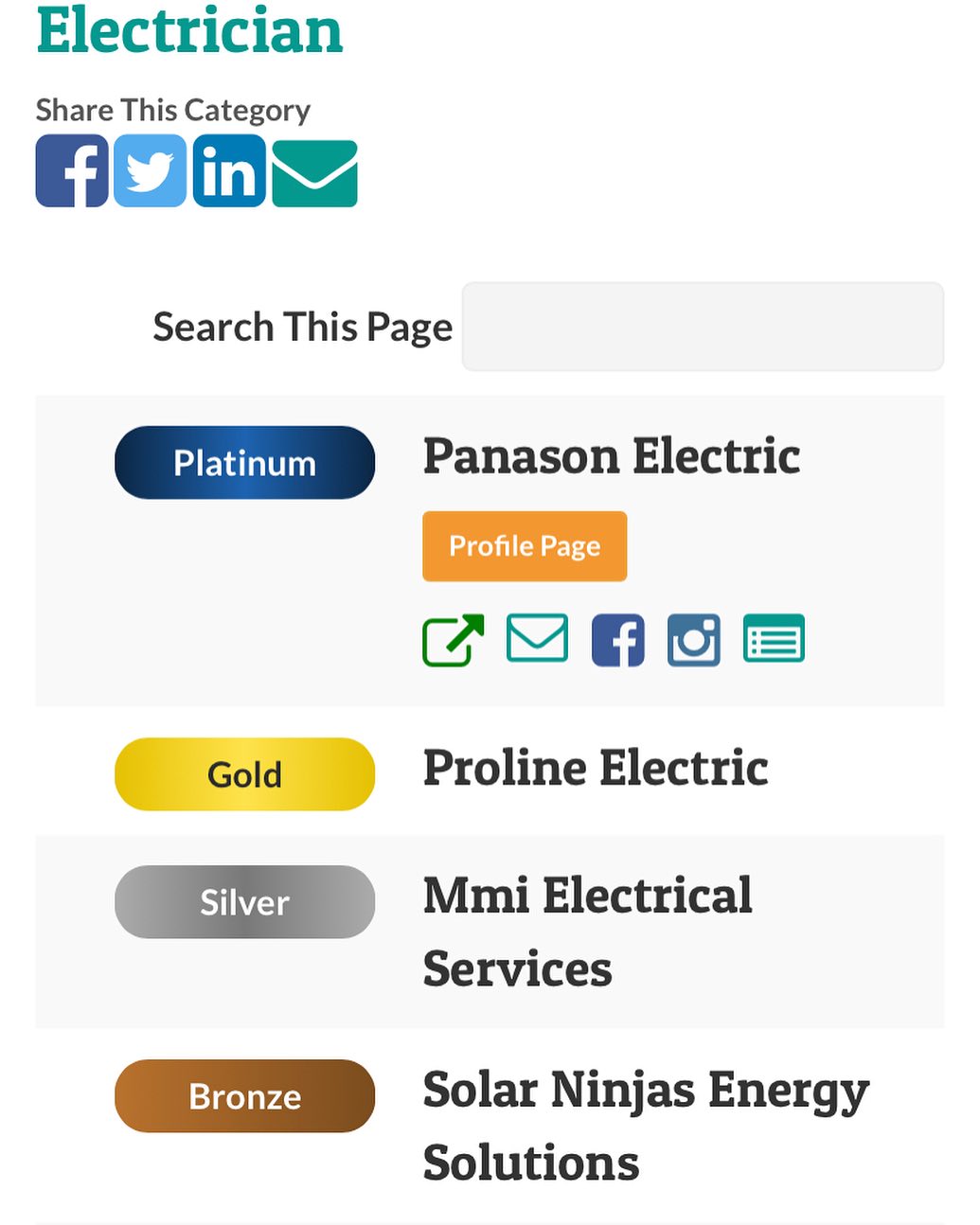Open Panason Electric's Instagram page
The height and width of the screenshot is (1225, 980).
pos(693,640)
